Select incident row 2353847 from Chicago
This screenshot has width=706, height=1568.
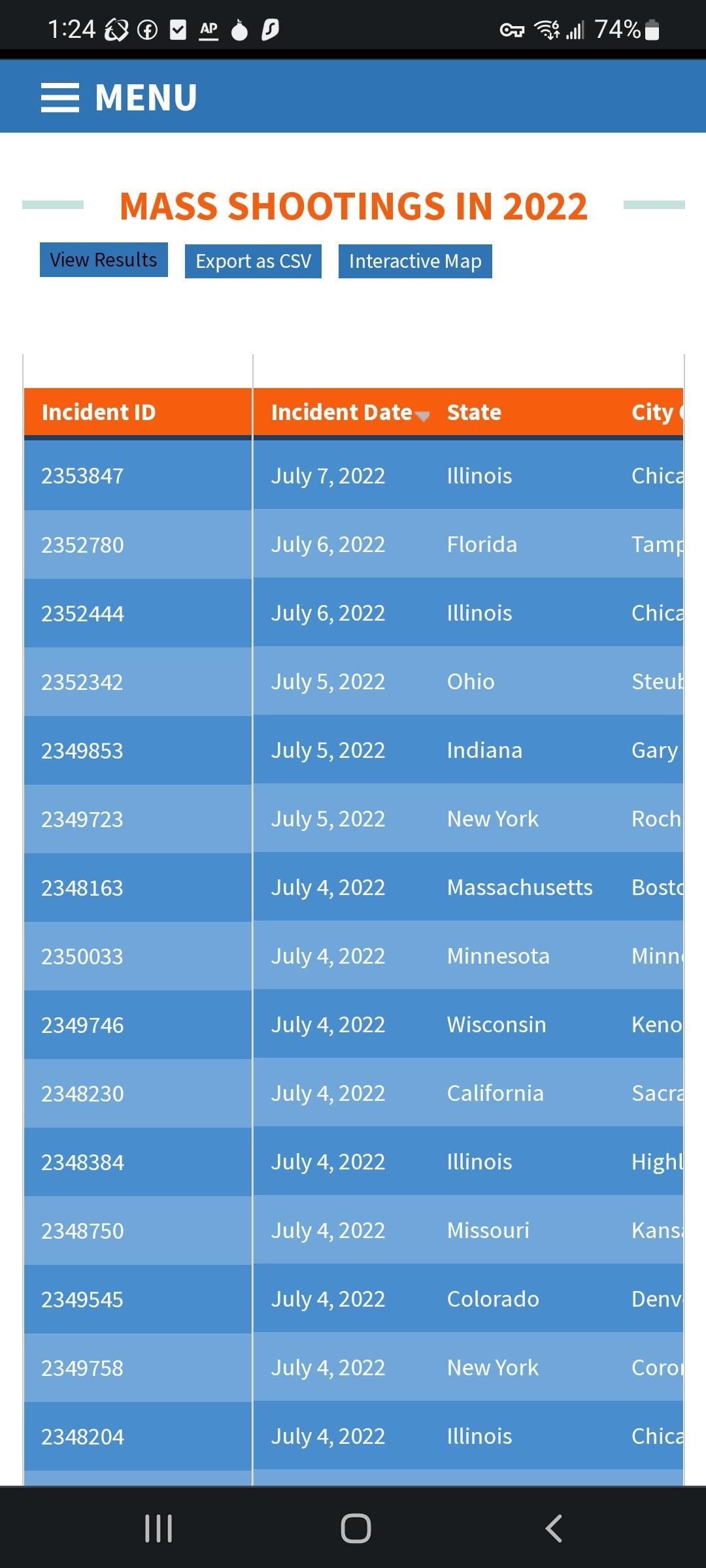pyautogui.click(x=261, y=476)
